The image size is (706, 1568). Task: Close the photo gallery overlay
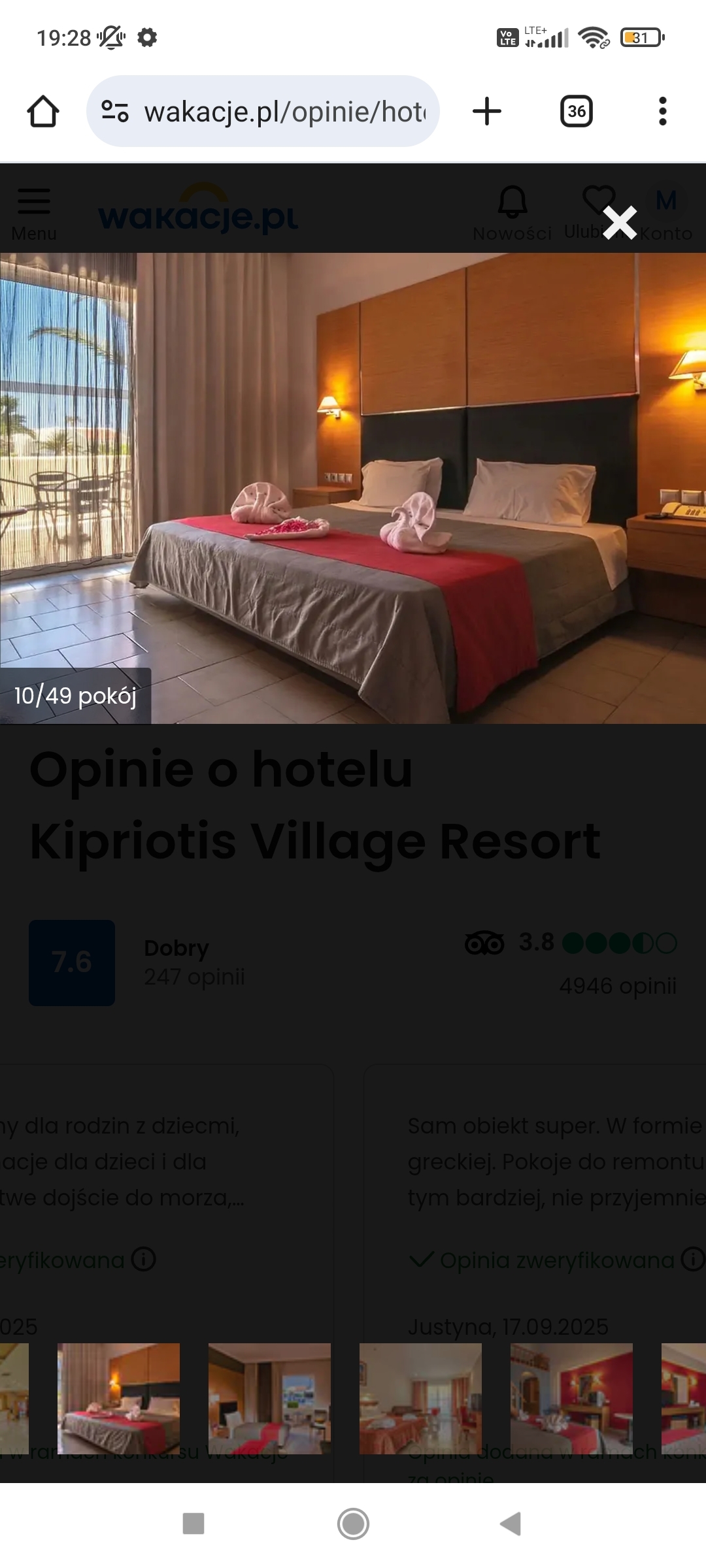(x=619, y=223)
